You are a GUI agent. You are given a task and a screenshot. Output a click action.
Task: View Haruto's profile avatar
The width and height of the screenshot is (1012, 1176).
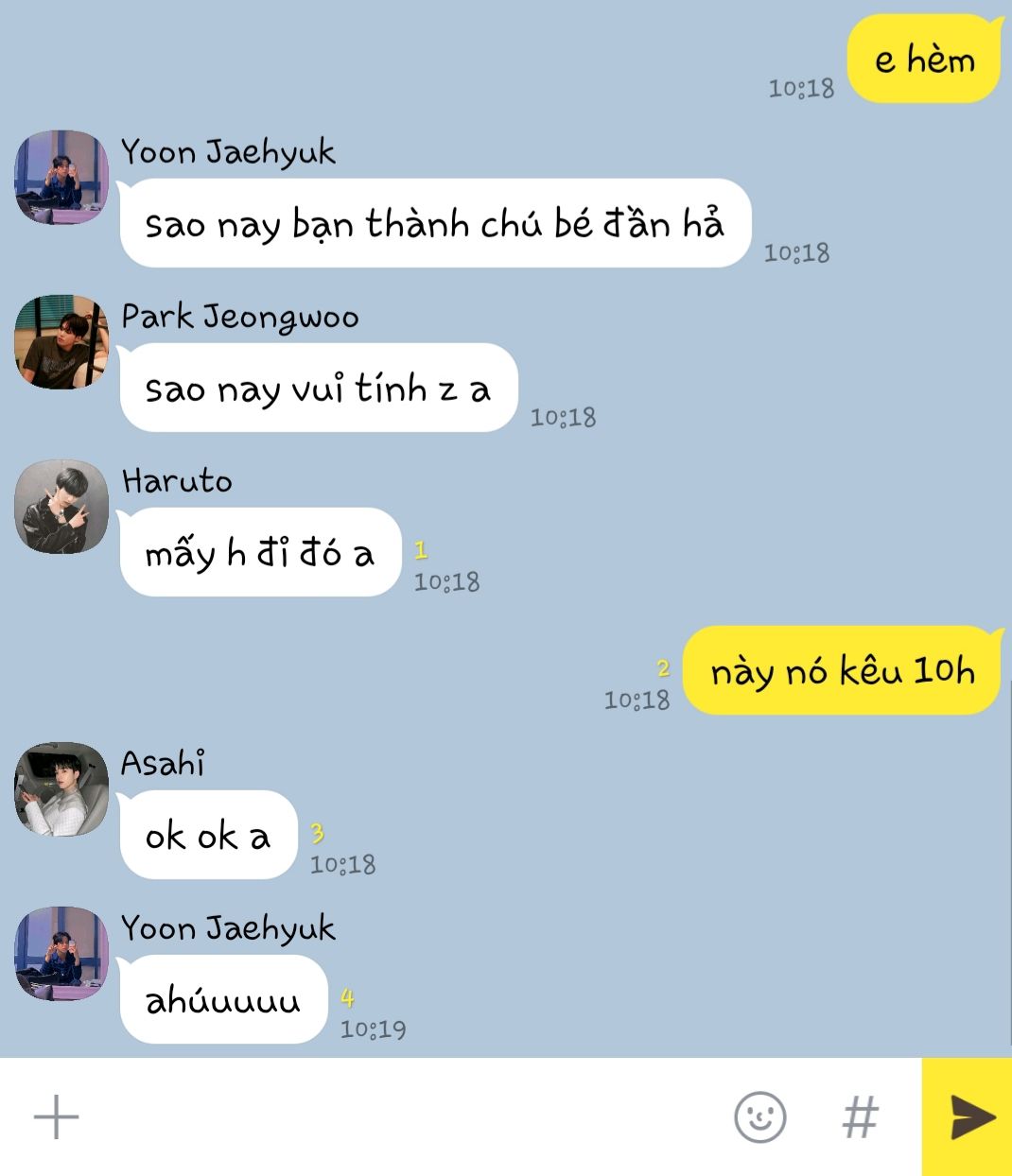click(61, 507)
